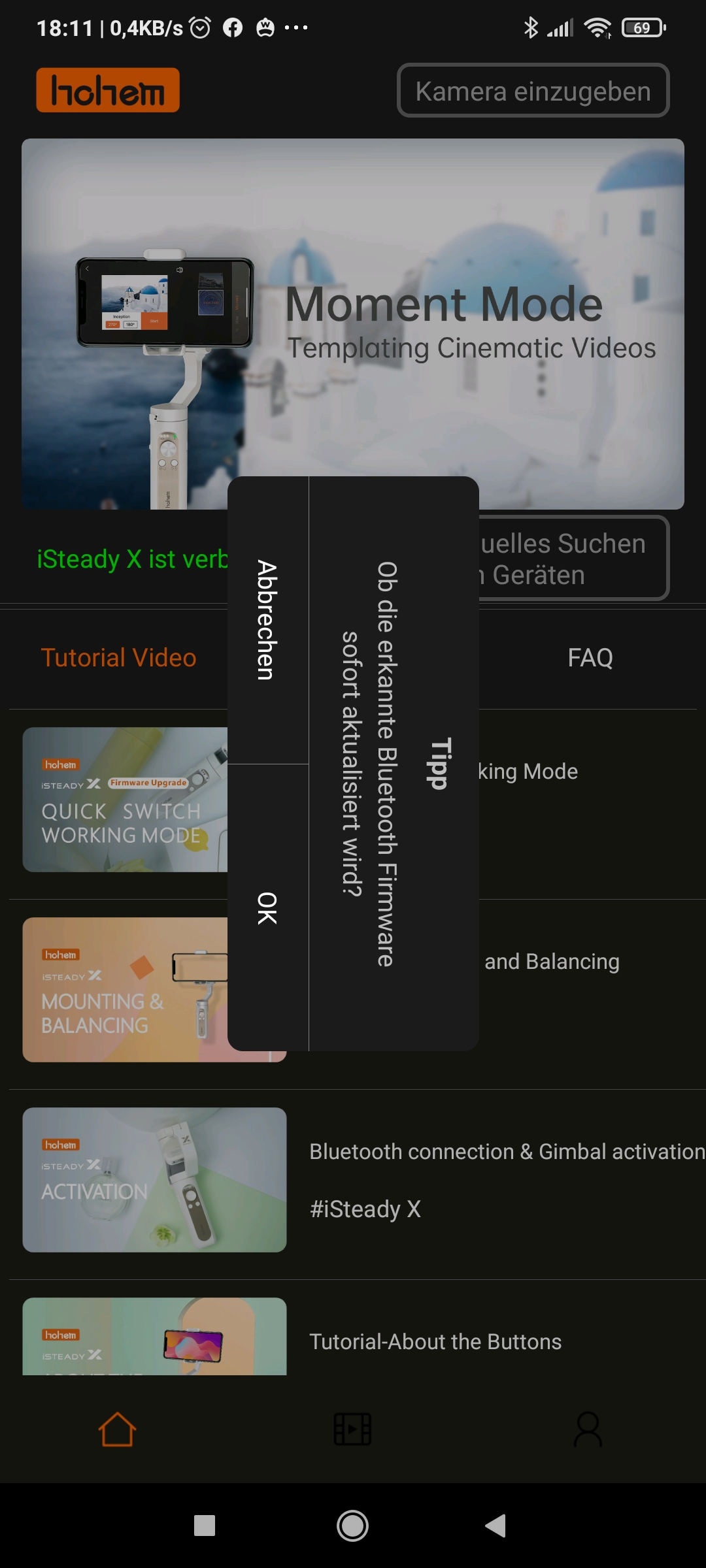Tap the manual device search button
Image resolution: width=706 pixels, height=1568 pixels.
point(573,559)
